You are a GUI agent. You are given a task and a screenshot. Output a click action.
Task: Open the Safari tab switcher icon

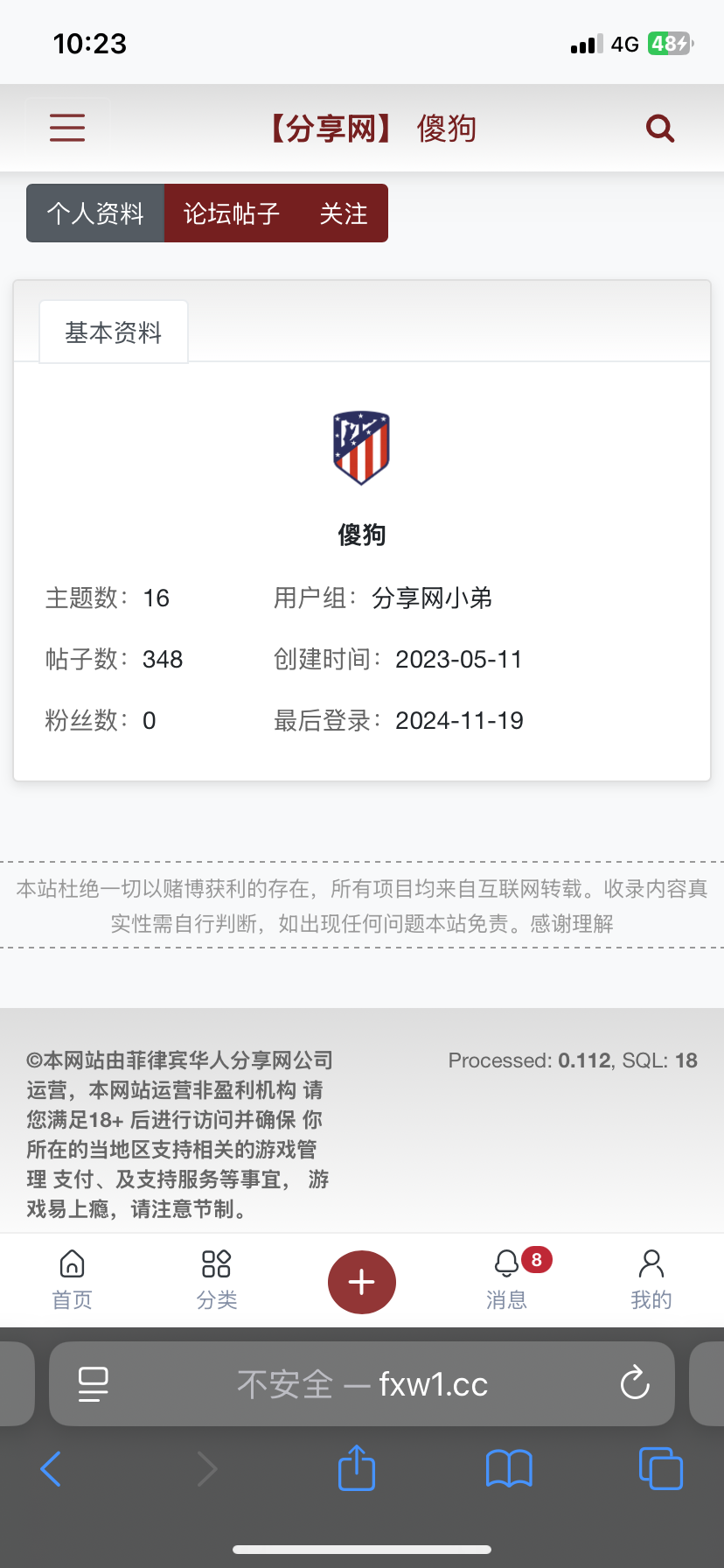click(661, 1469)
